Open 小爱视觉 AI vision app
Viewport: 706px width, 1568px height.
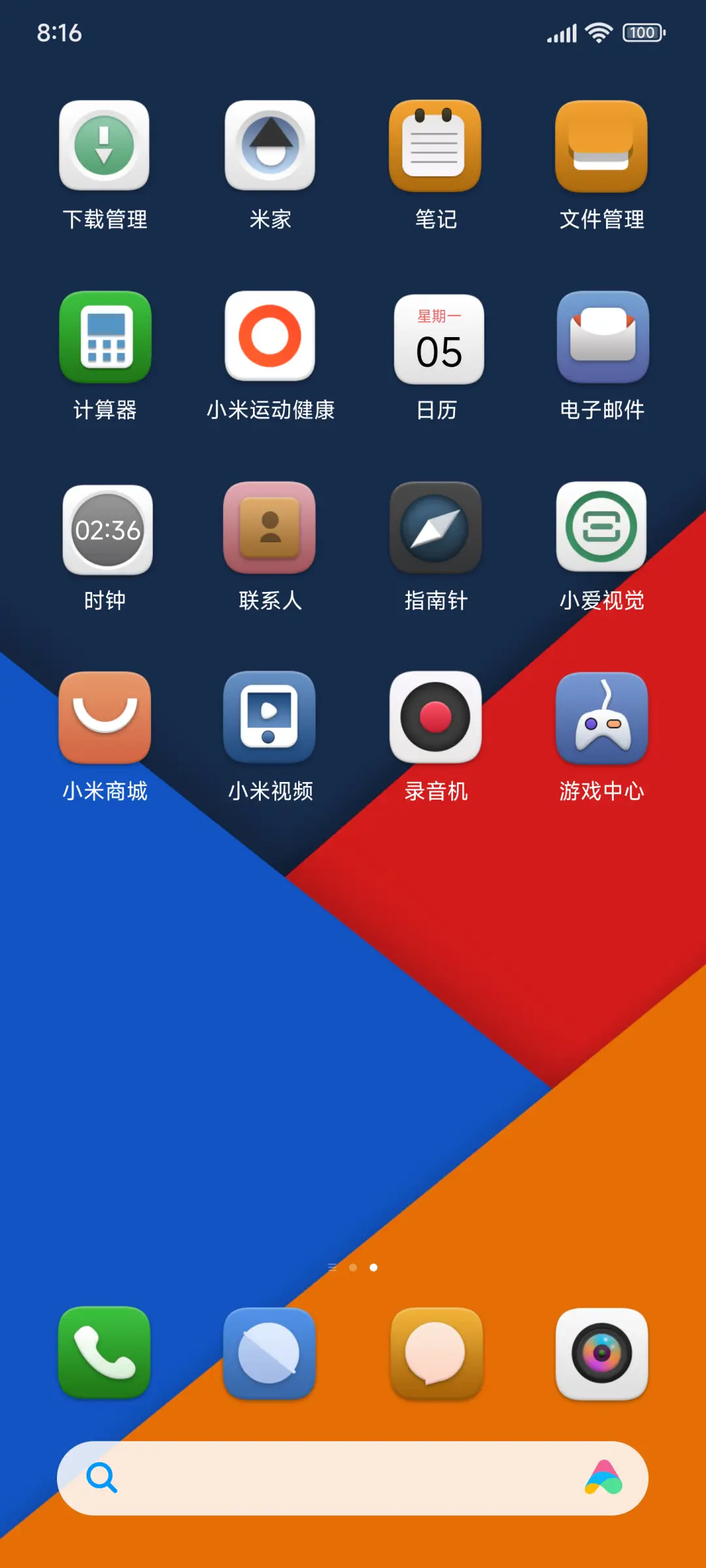[602, 528]
